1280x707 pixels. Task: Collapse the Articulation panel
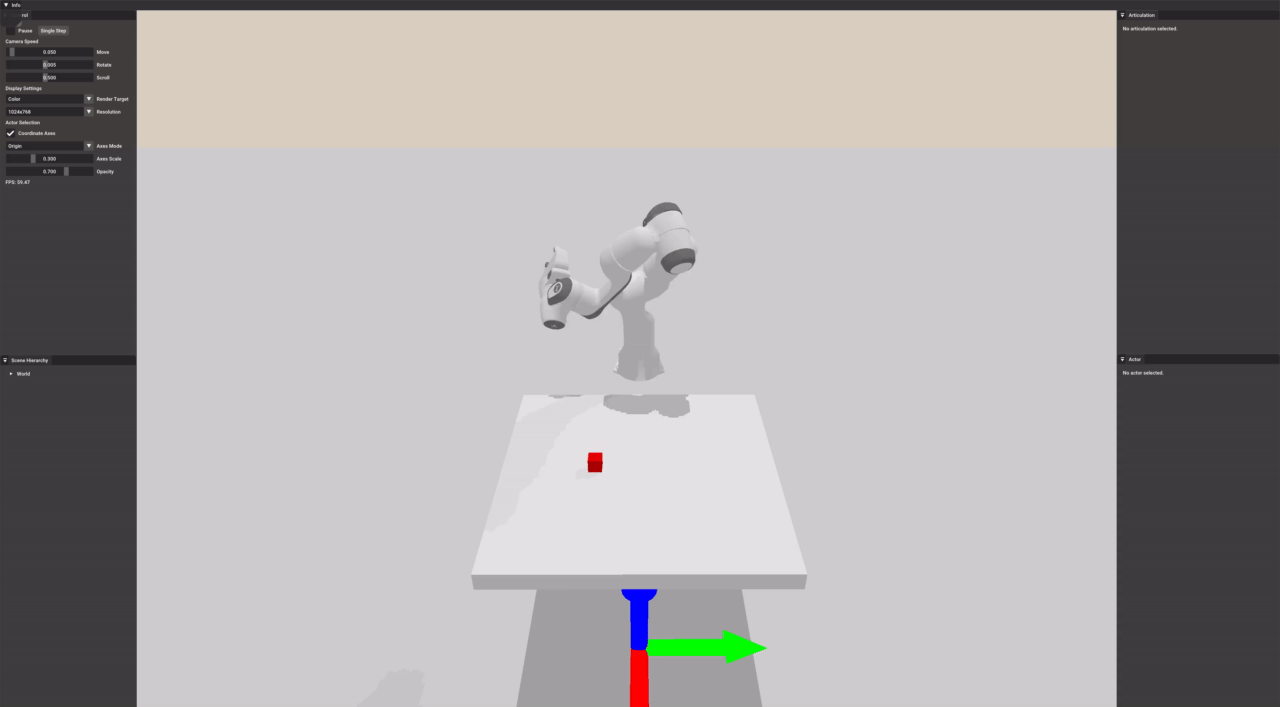point(1122,15)
